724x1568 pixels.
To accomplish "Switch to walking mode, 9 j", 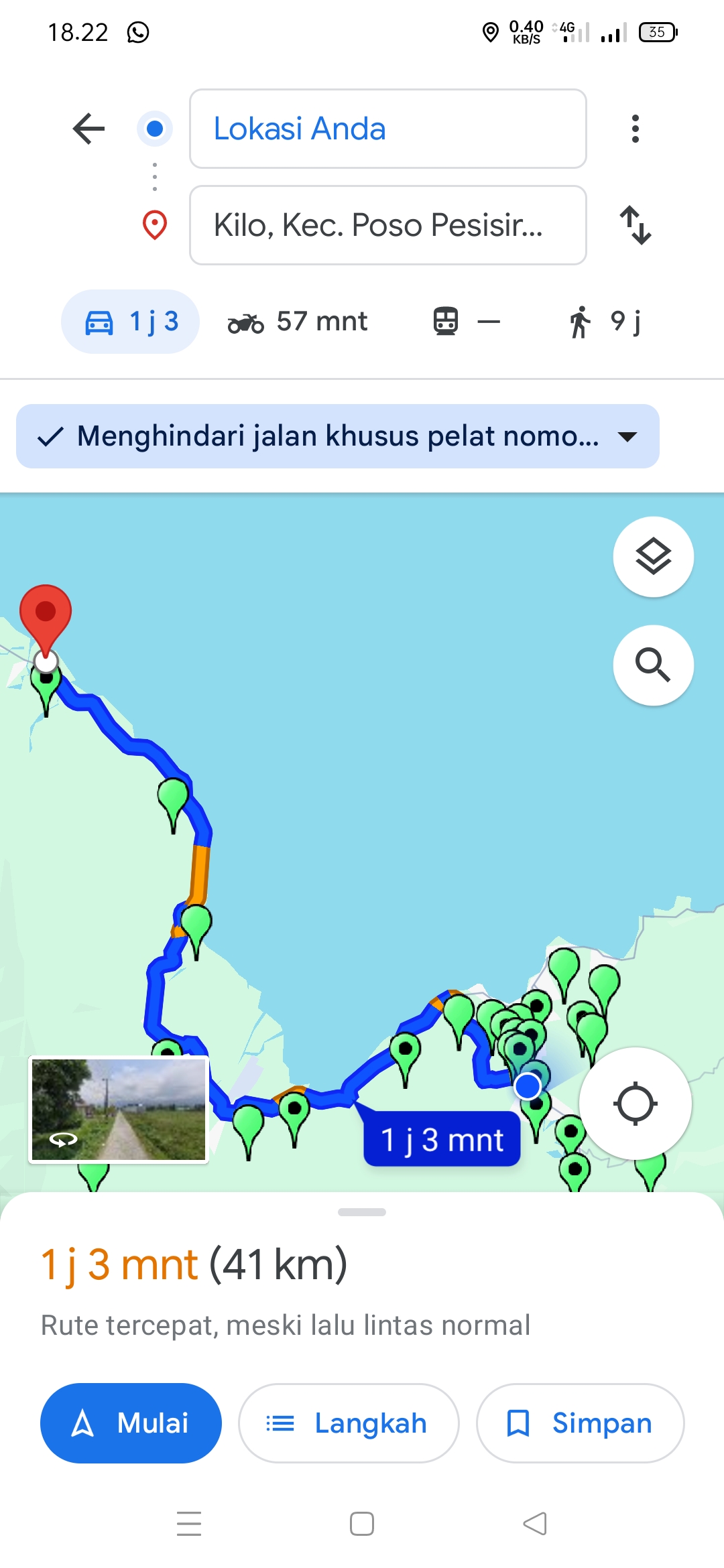I will point(605,322).
